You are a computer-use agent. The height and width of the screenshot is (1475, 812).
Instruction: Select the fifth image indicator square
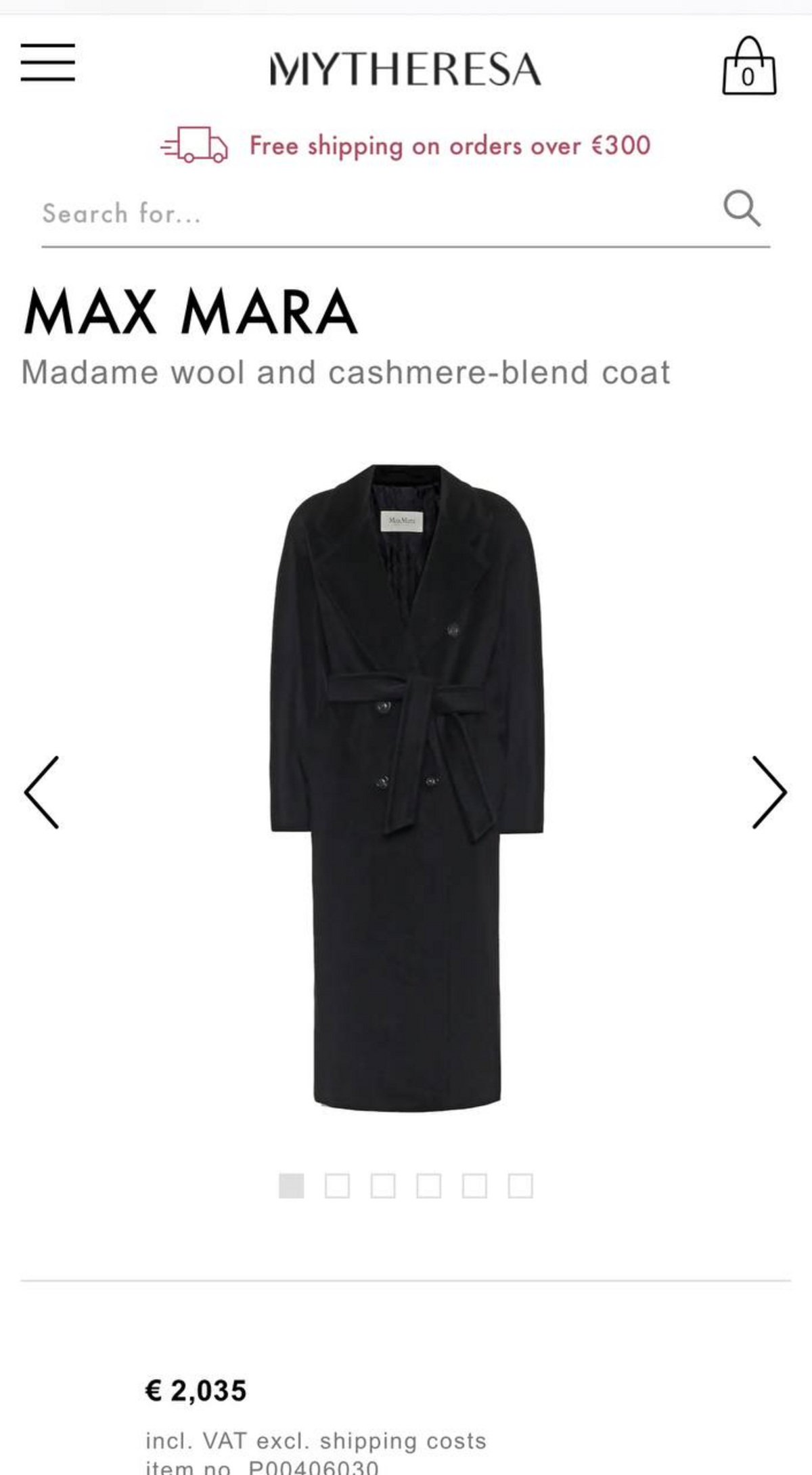coord(474,1186)
